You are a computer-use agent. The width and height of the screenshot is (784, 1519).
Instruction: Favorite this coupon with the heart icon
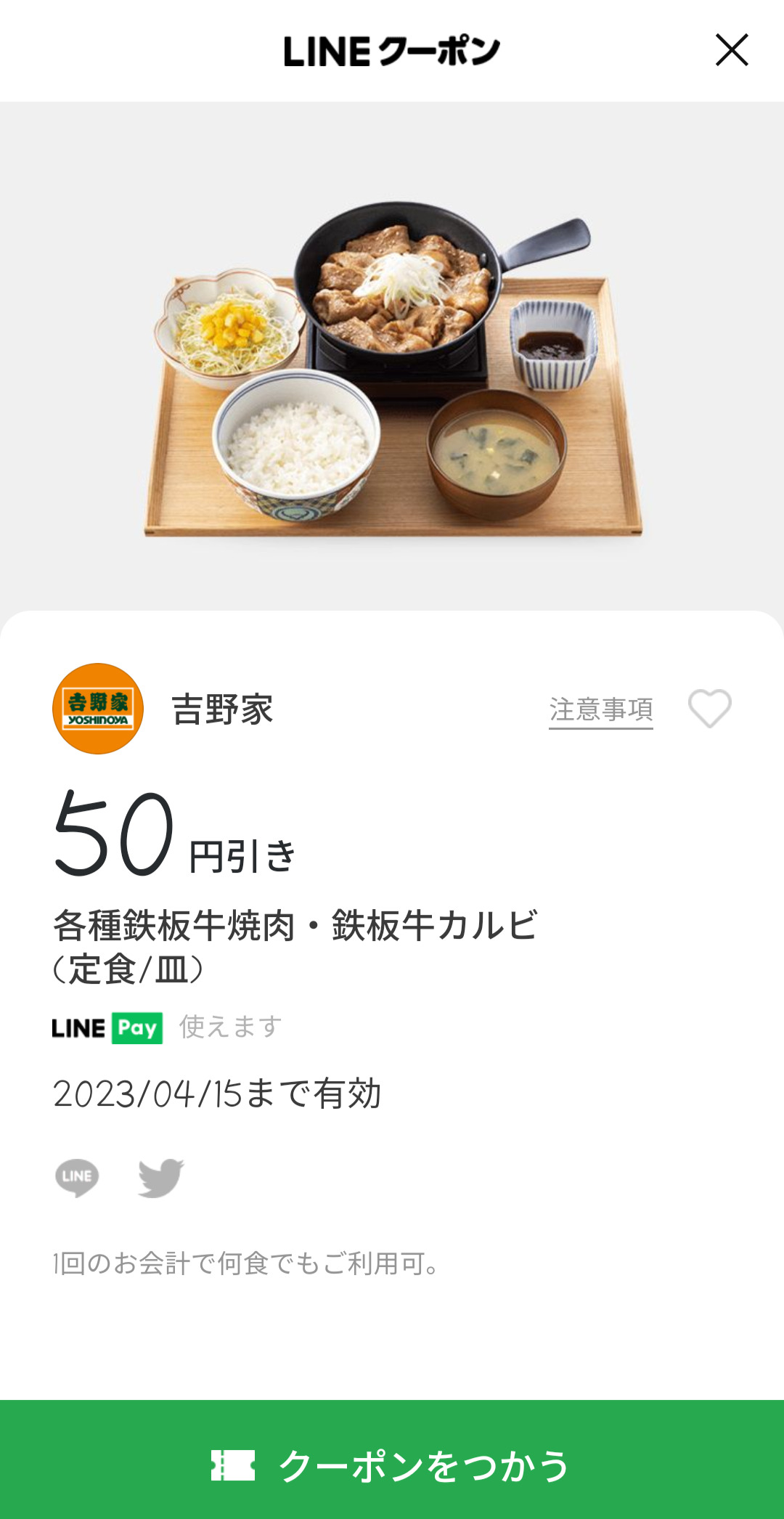point(709,708)
